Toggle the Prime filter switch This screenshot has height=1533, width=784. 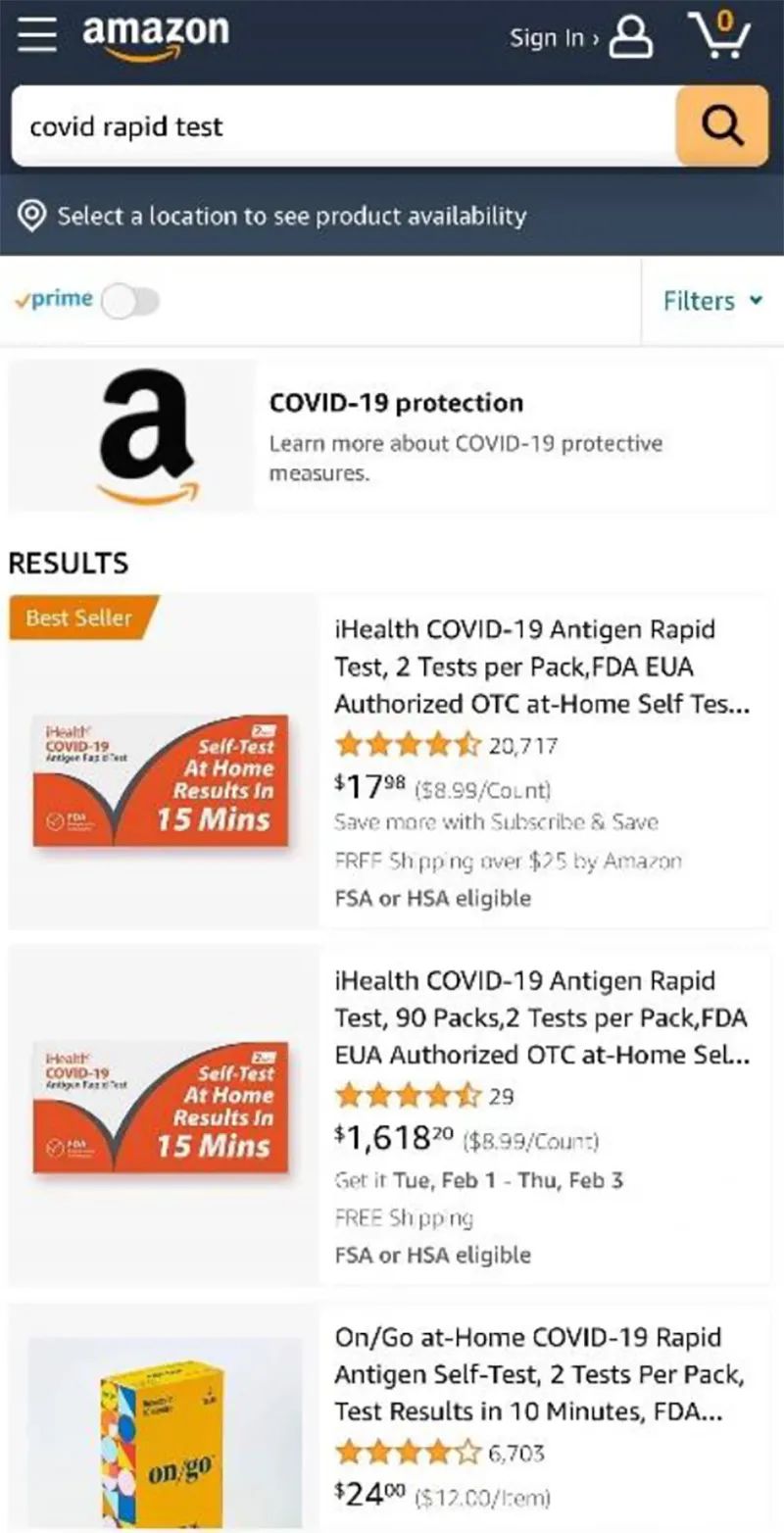[131, 301]
